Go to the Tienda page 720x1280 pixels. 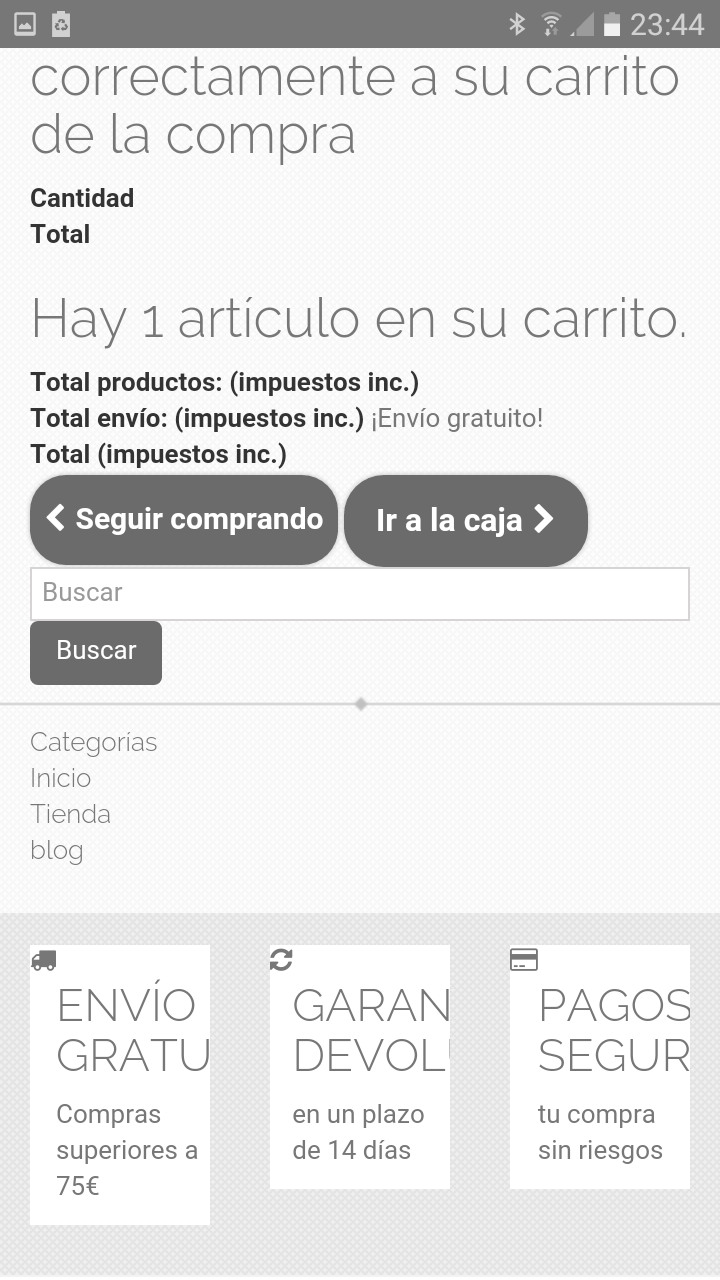coord(71,814)
